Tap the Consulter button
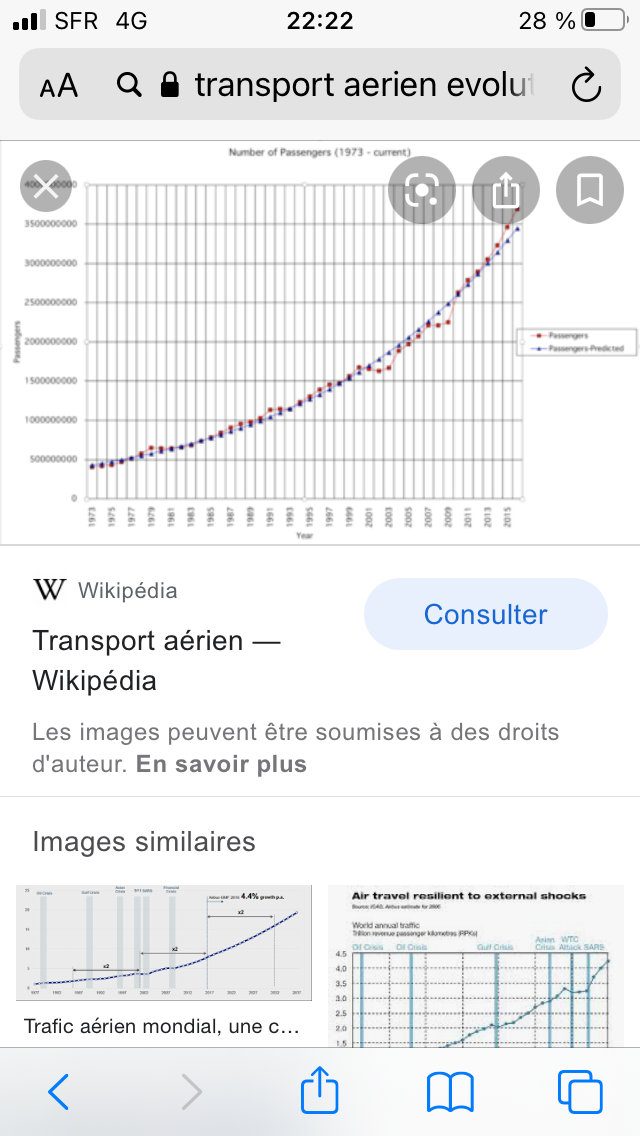 pos(485,614)
